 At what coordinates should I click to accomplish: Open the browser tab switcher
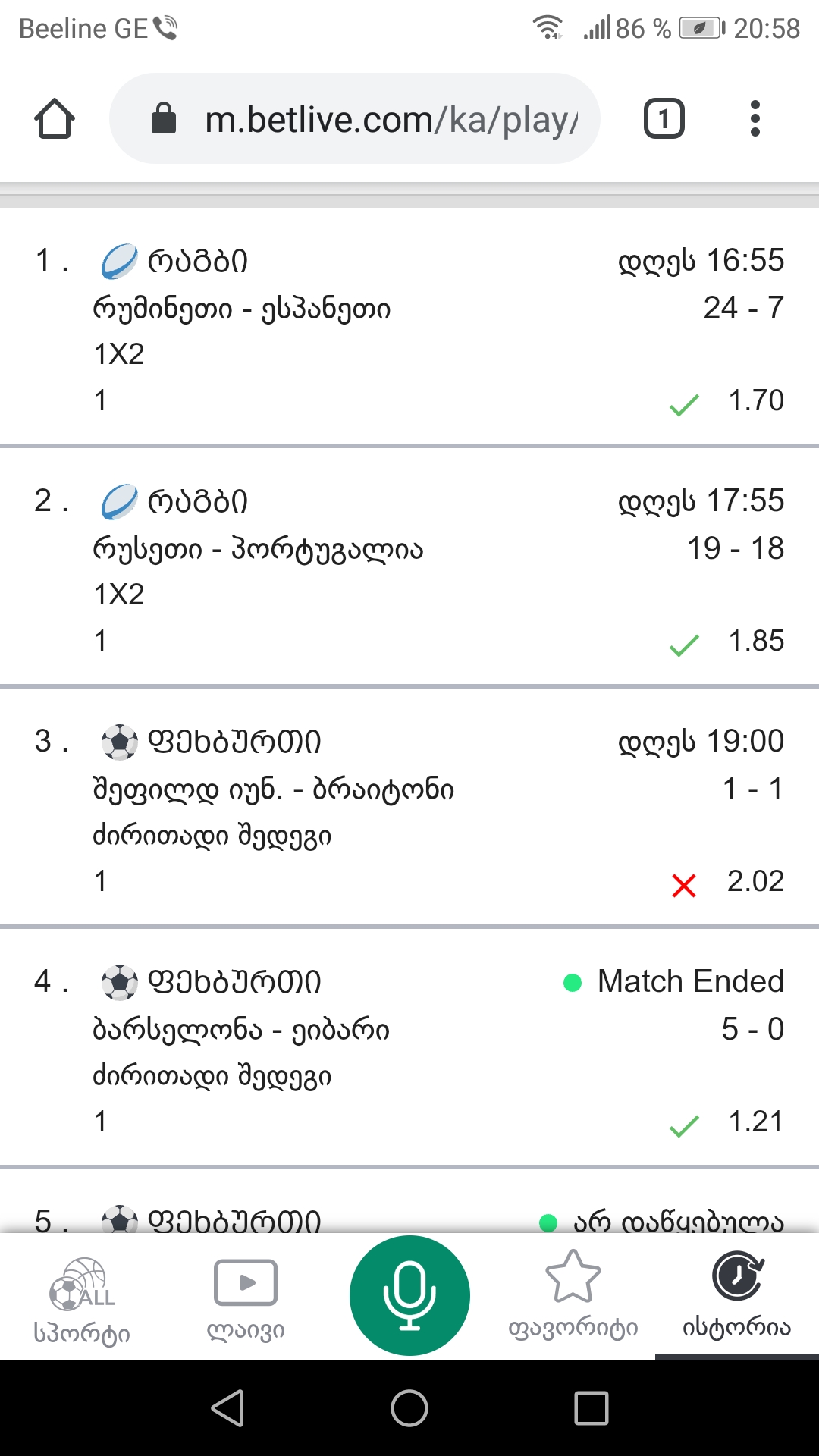point(664,119)
